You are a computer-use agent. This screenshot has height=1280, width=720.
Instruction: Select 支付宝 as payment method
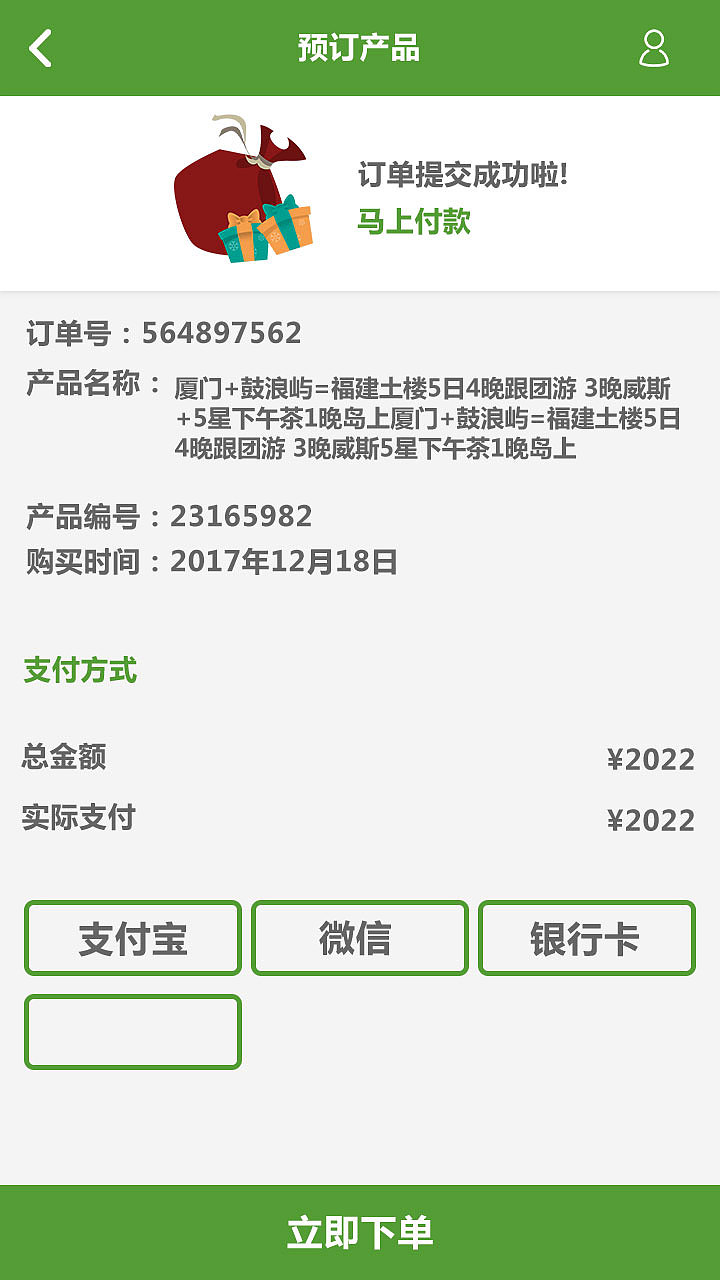[133, 937]
